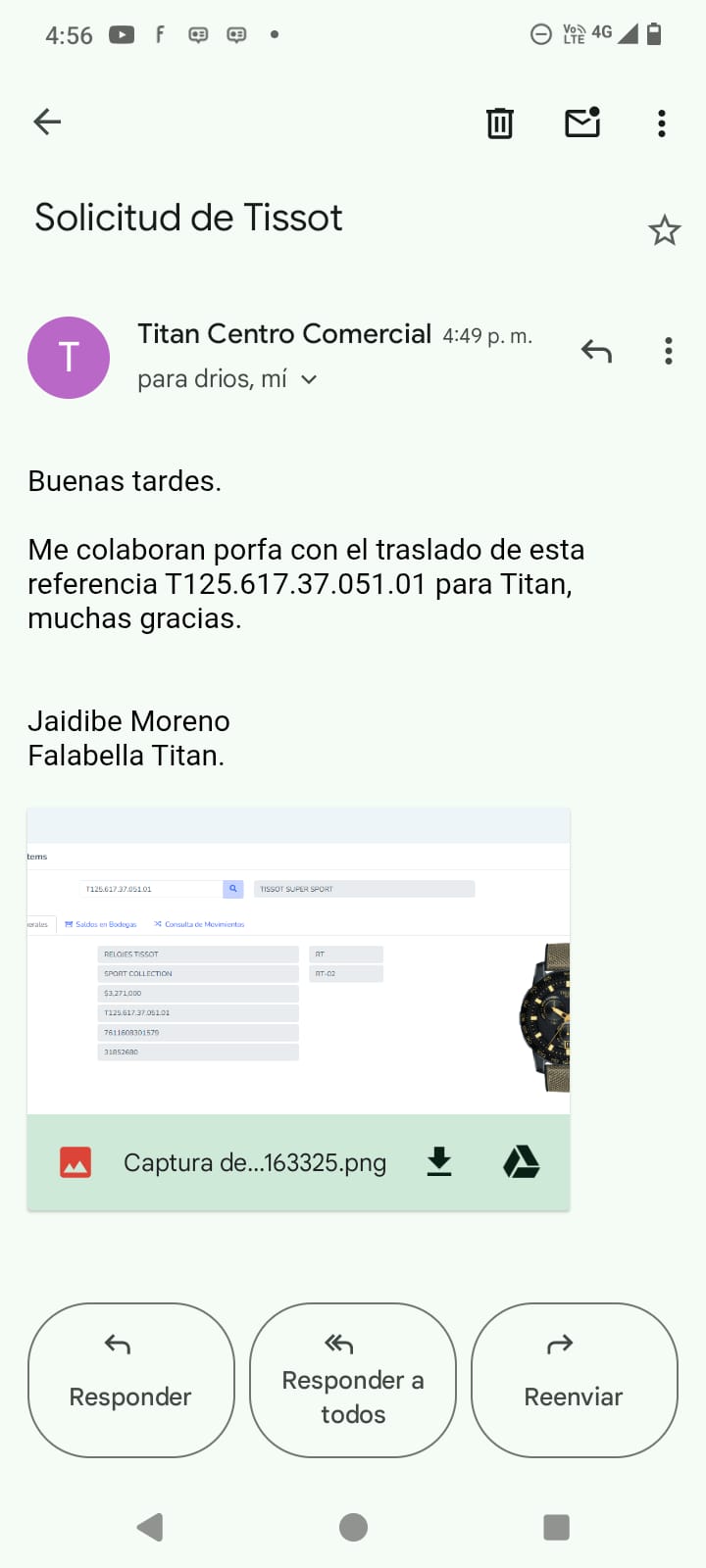This screenshot has width=706, height=1568.
Task: Forward email with Reenviar
Action: pyautogui.click(x=575, y=1380)
